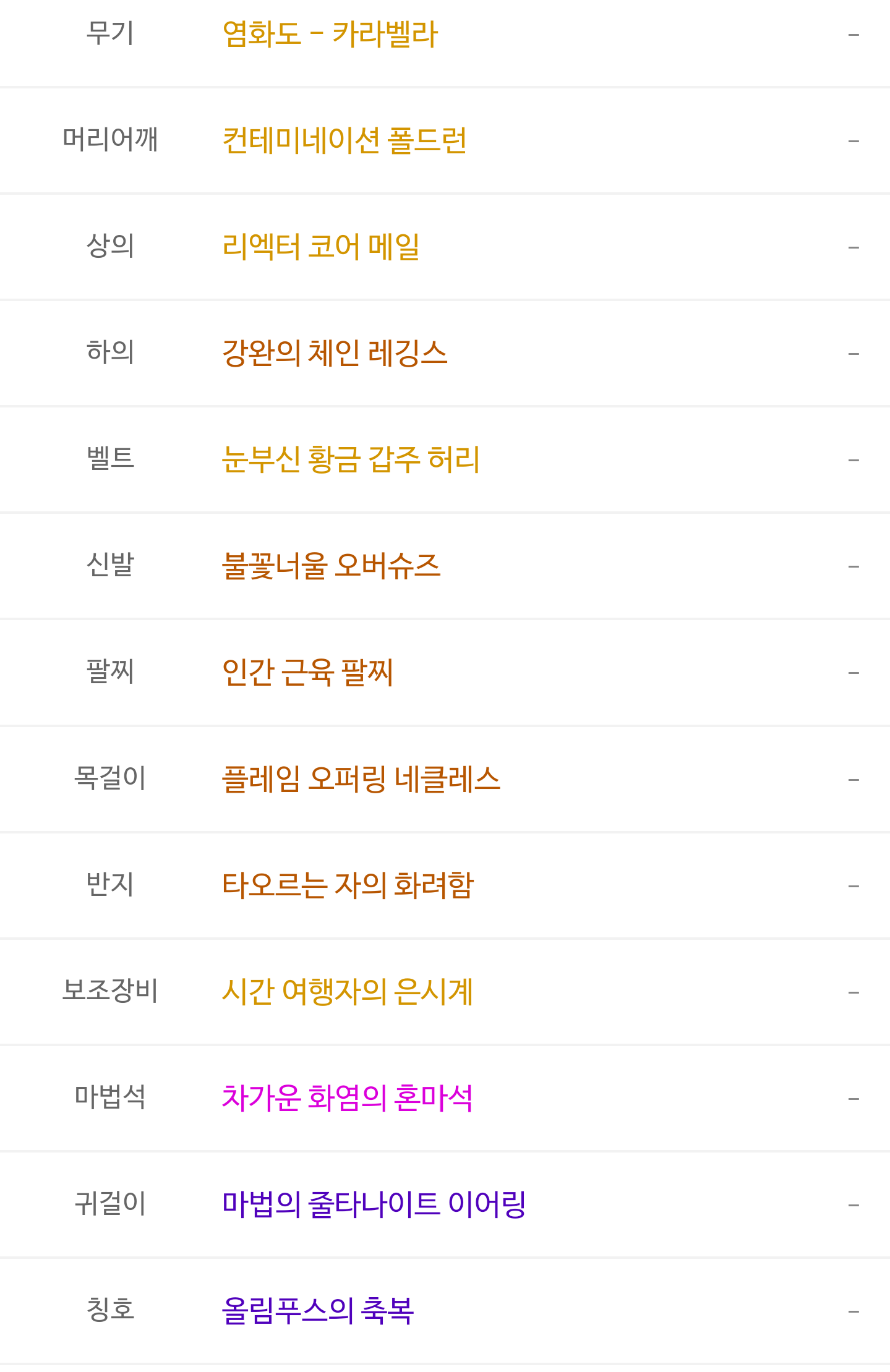
Task: View the 플레임 오퍼링 네클레스 necklace
Action: (x=361, y=779)
